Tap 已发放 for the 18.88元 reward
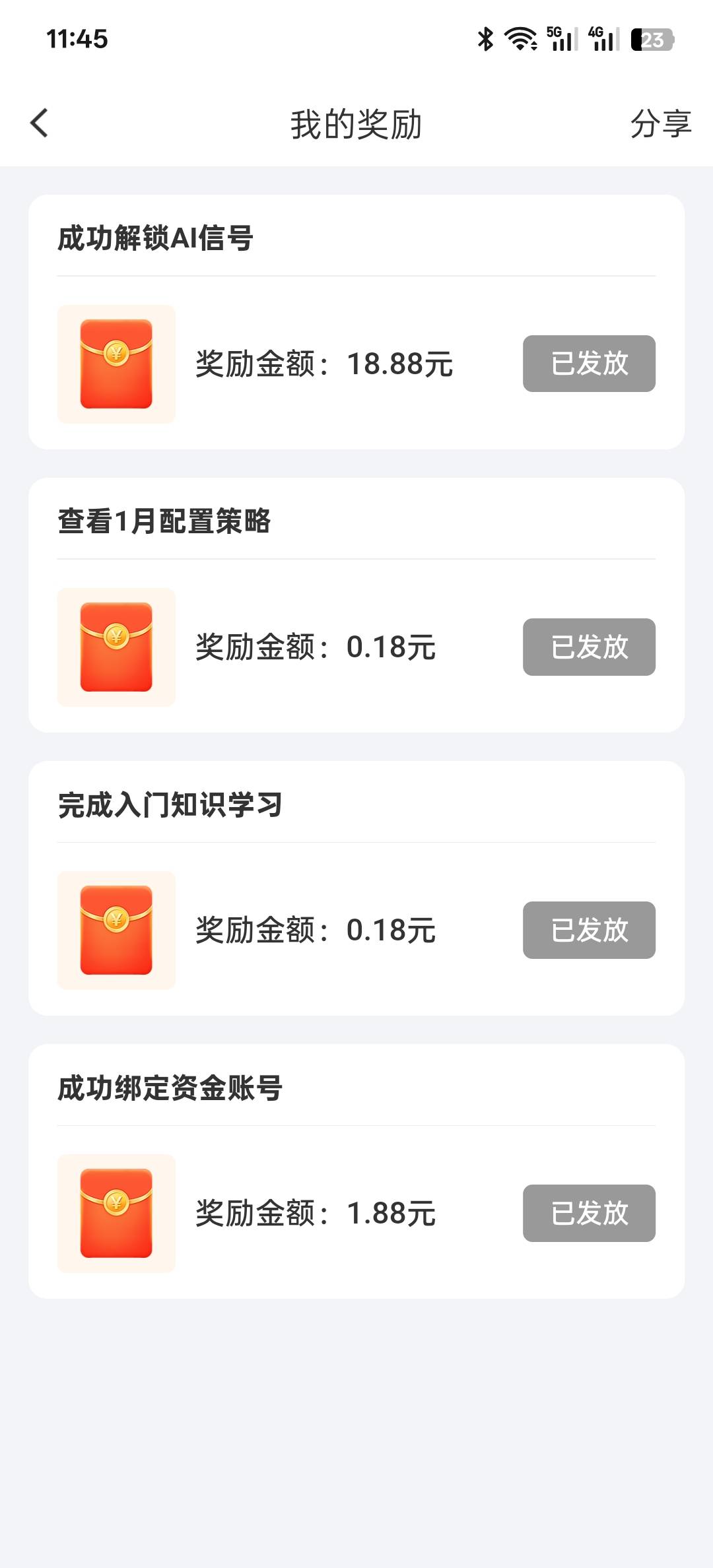Viewport: 713px width, 1568px height. pyautogui.click(x=589, y=364)
